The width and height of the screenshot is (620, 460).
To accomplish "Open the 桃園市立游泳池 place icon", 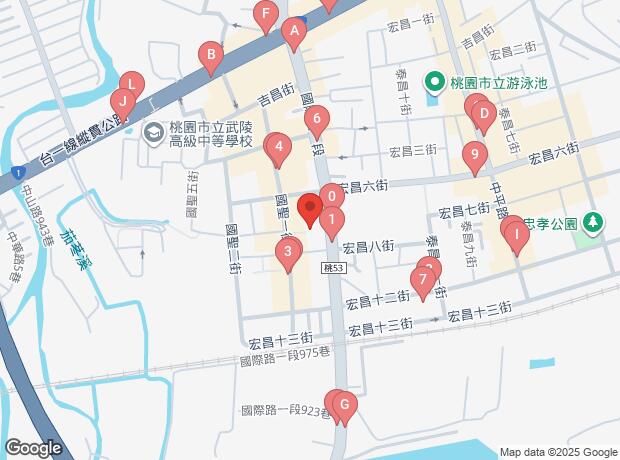I will coord(435,79).
